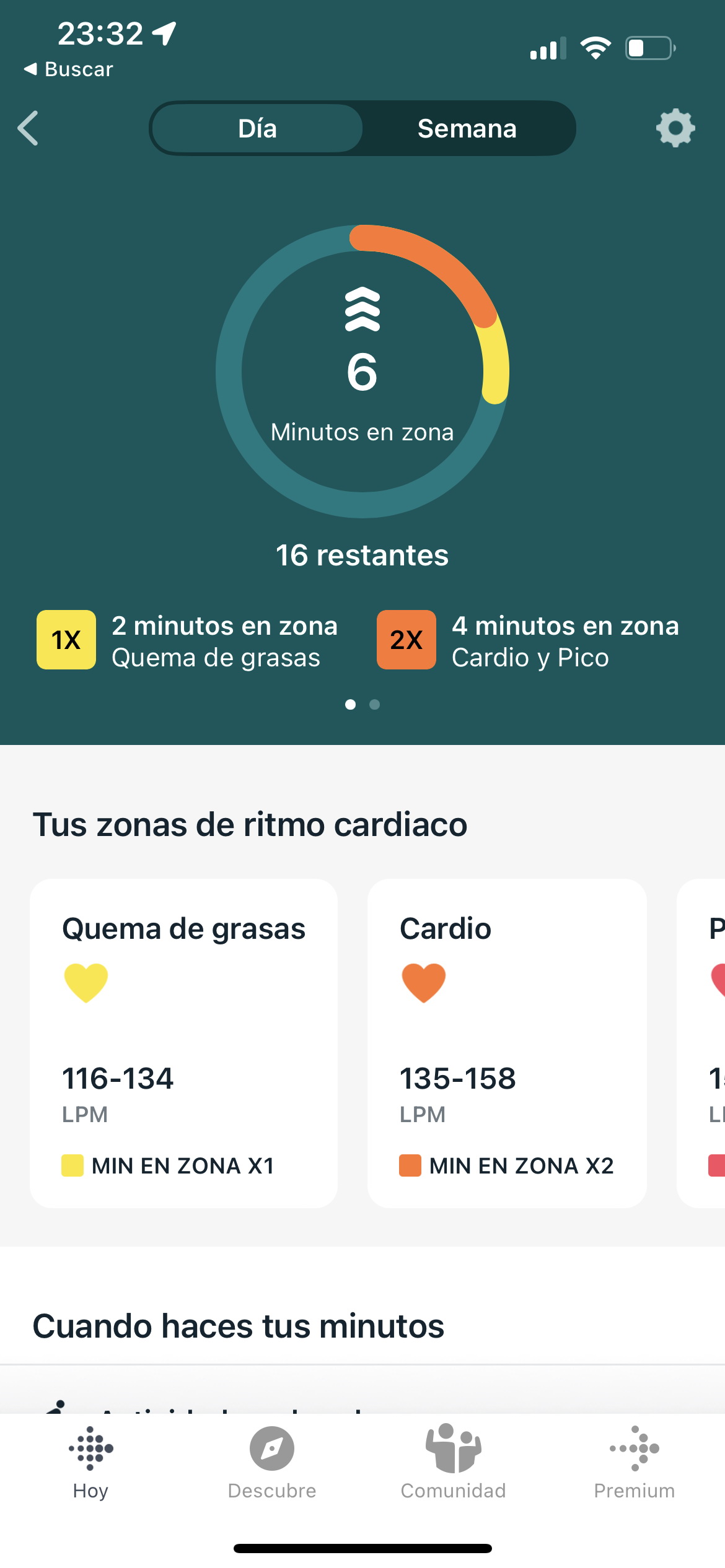The width and height of the screenshot is (725, 1568).
Task: Switch to the Comunidad tab
Action: 453,1463
